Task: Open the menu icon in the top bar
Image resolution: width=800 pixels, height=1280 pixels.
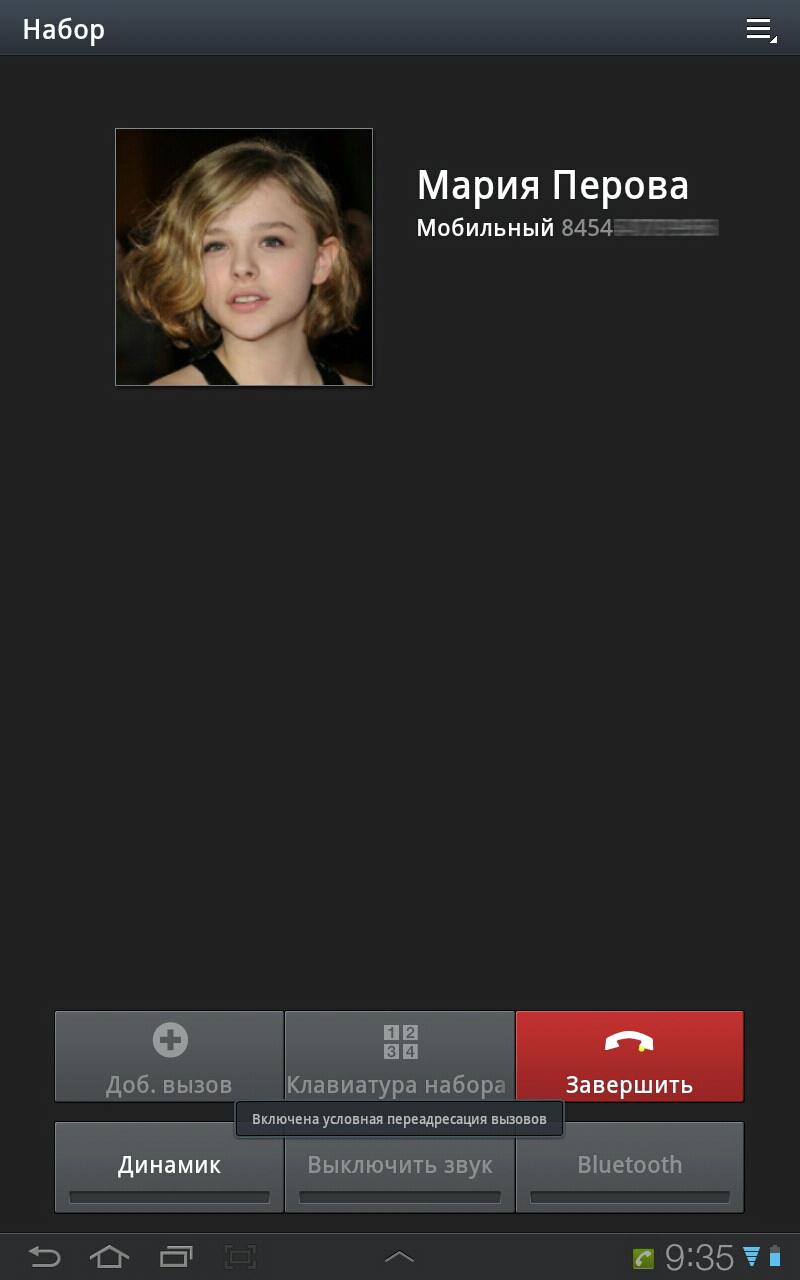Action: click(x=760, y=30)
